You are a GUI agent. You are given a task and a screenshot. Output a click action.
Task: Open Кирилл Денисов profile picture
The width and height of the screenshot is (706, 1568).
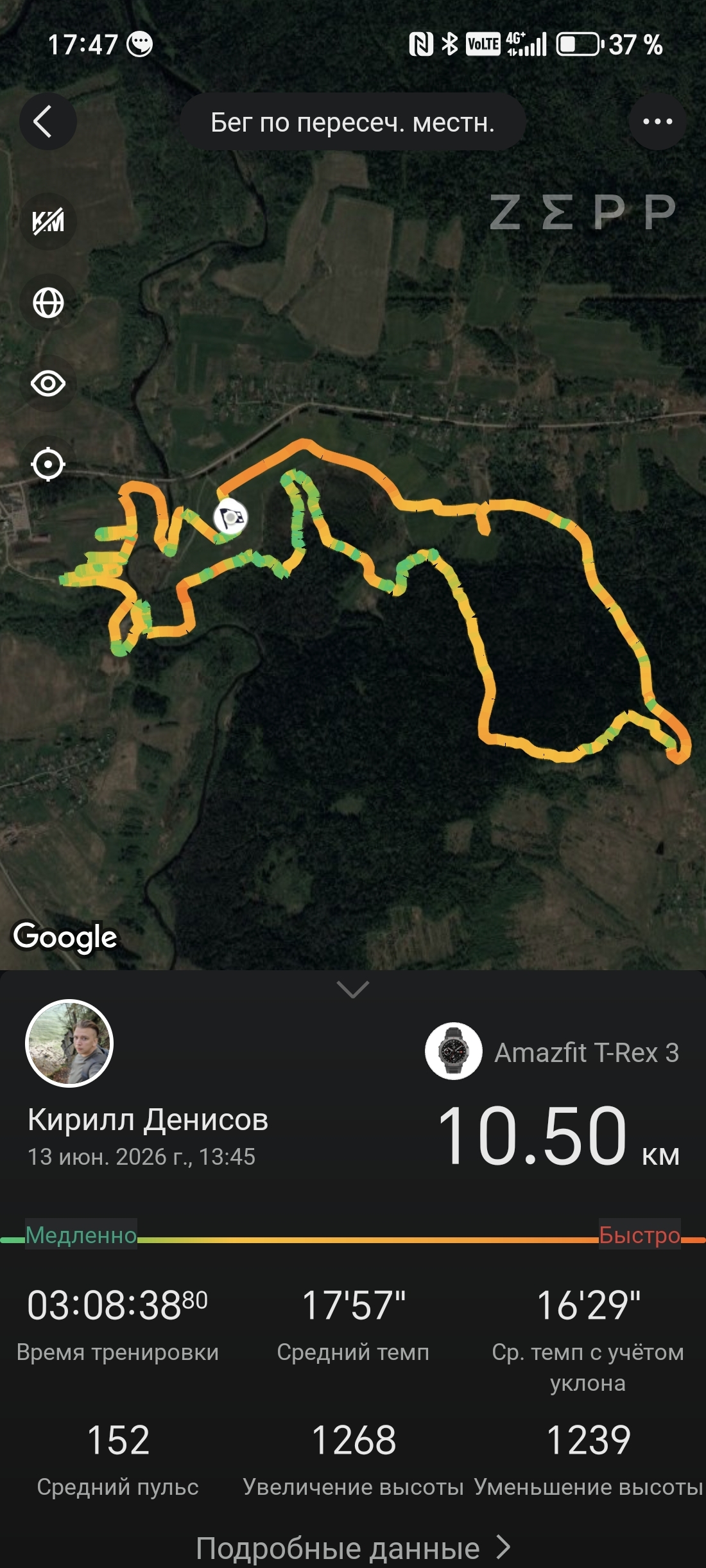point(69,1043)
